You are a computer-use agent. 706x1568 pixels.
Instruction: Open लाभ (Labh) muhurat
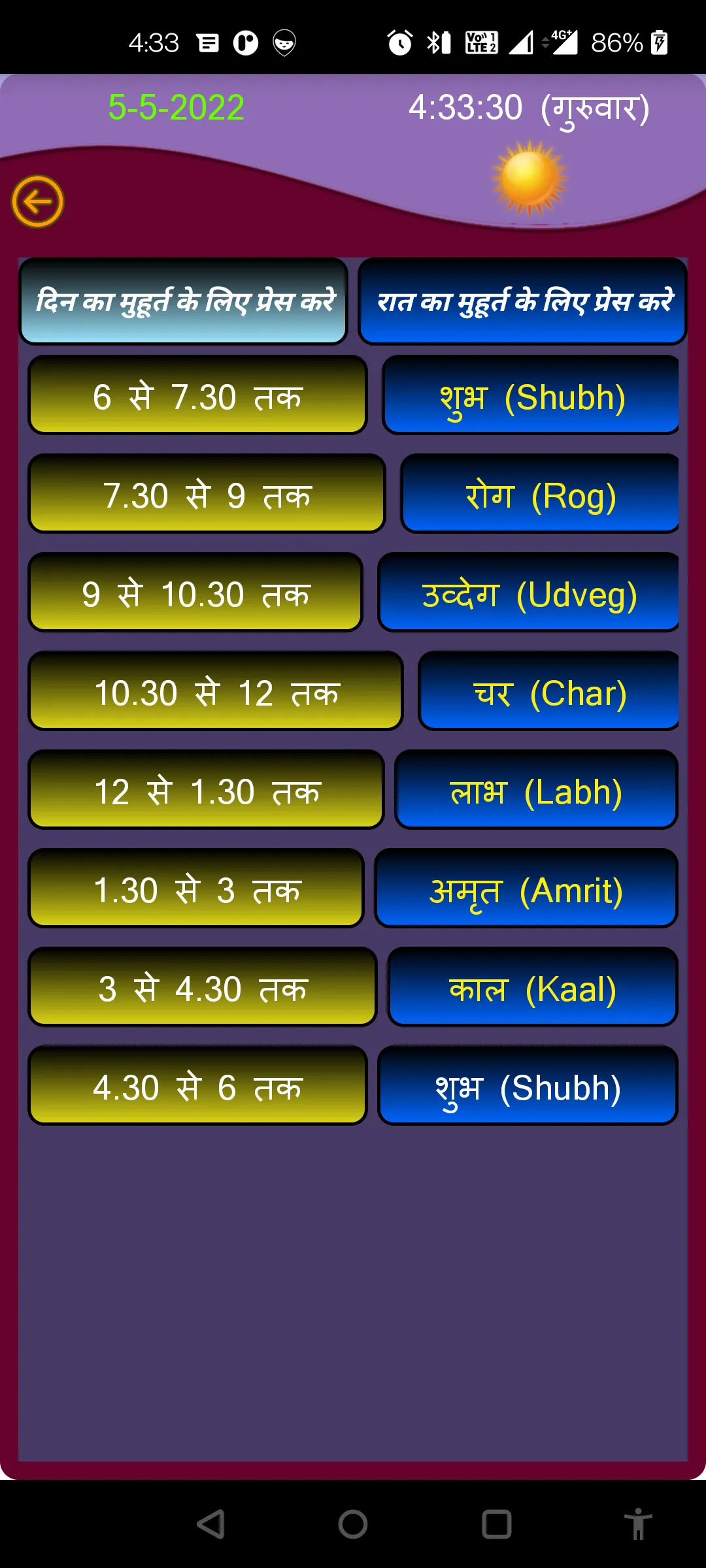click(537, 790)
